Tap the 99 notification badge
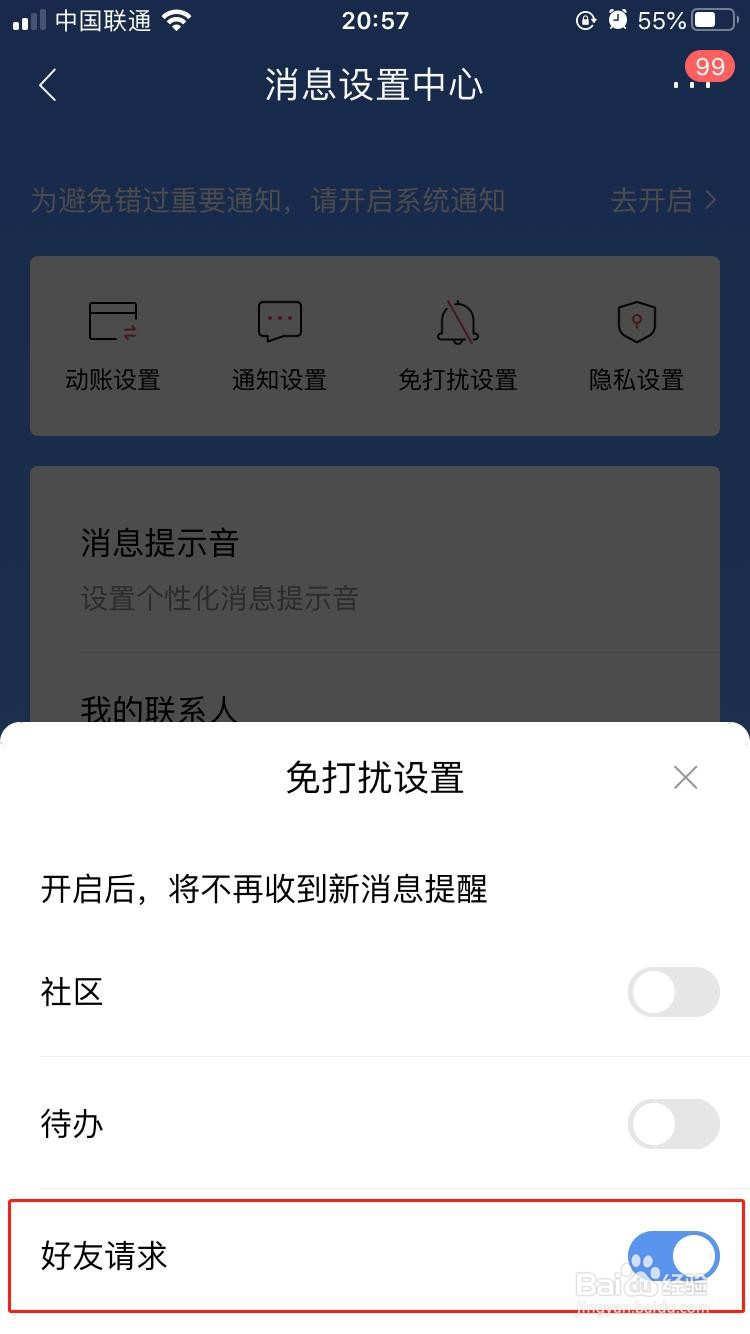Image resolution: width=750 pixels, height=1334 pixels. tap(712, 65)
